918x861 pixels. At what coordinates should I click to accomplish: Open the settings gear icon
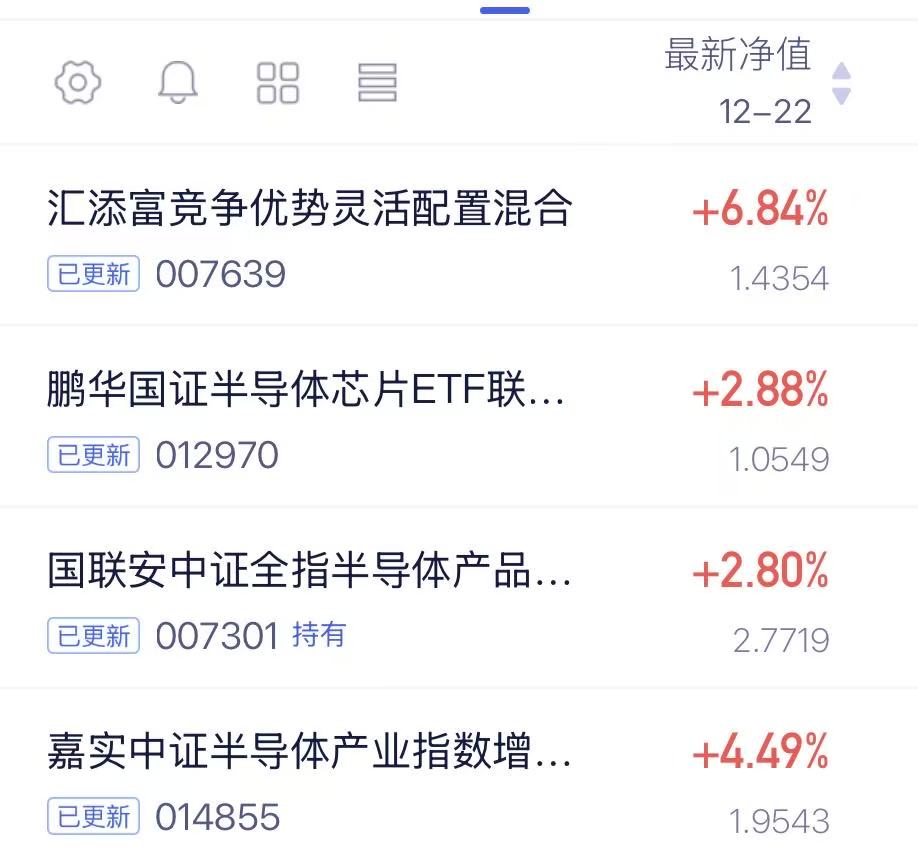[78, 82]
